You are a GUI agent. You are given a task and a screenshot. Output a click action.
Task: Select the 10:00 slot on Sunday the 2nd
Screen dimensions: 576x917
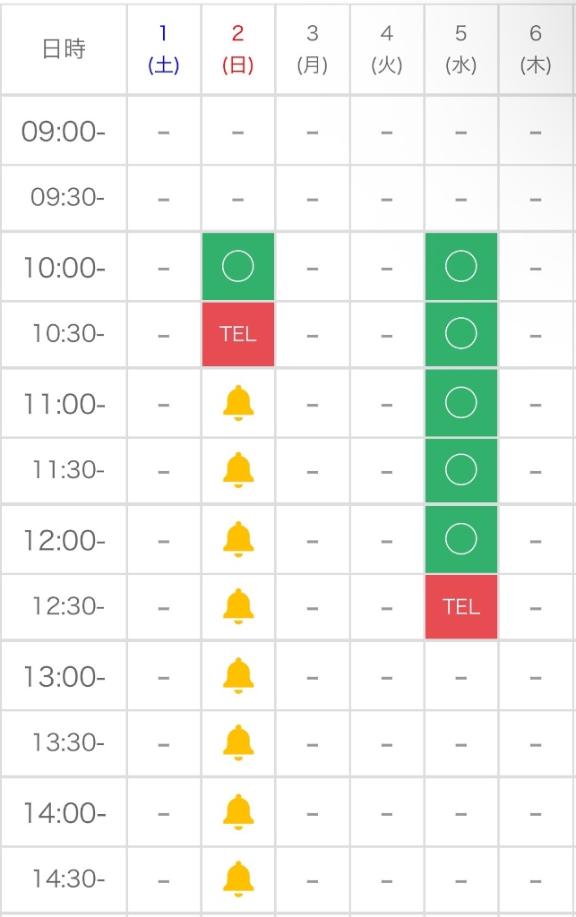click(238, 267)
